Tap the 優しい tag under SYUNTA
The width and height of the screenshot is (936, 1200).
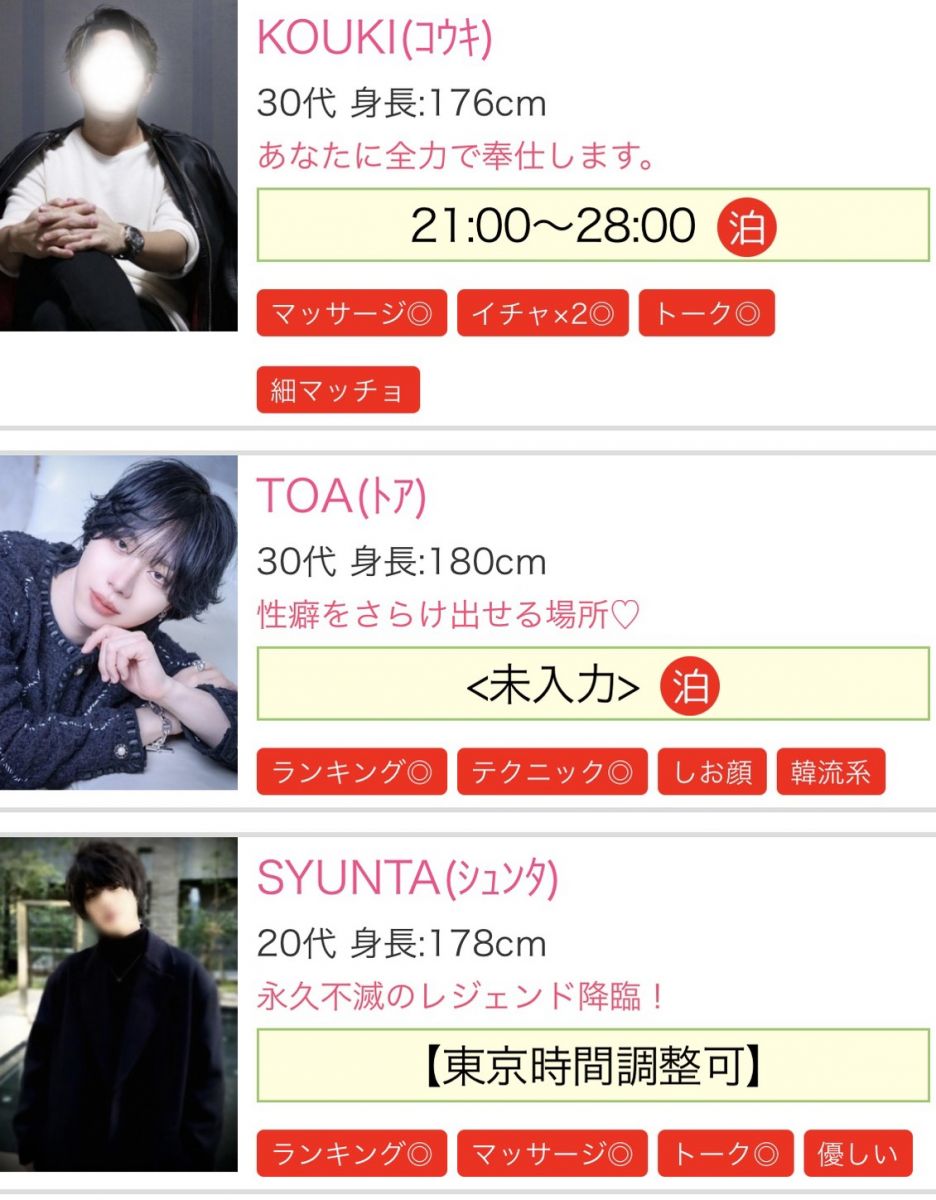(858, 1154)
